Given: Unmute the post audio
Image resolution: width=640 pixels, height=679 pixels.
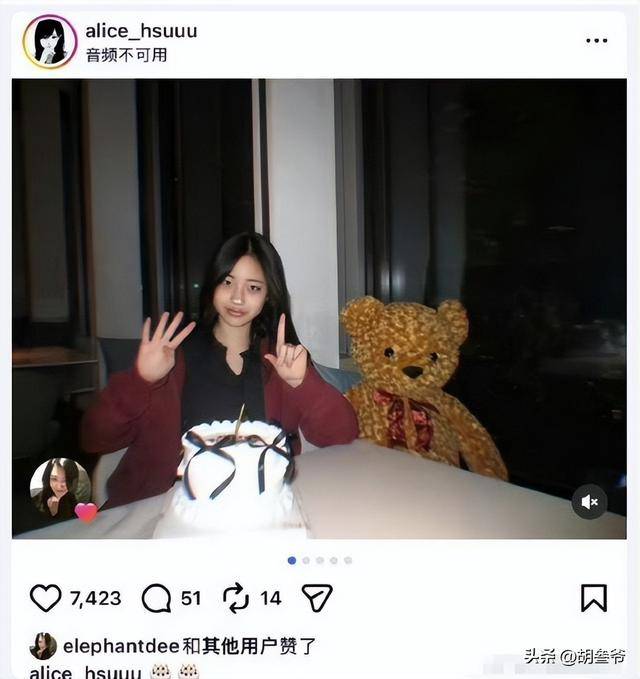Looking at the screenshot, I should click(x=589, y=502).
